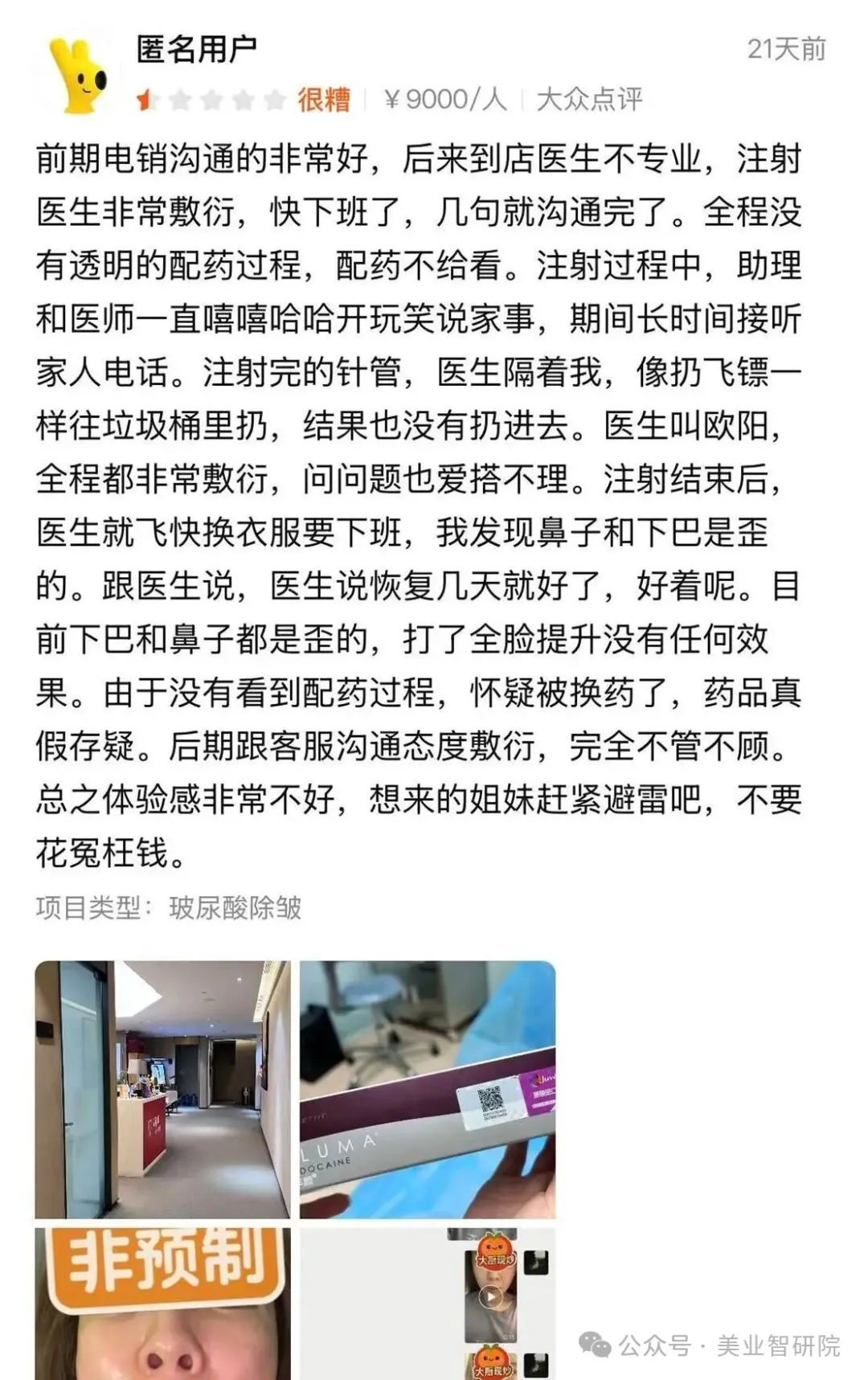This screenshot has height=1380, width=868.
Task: Open the face close-up photo
Action: 162,1304
